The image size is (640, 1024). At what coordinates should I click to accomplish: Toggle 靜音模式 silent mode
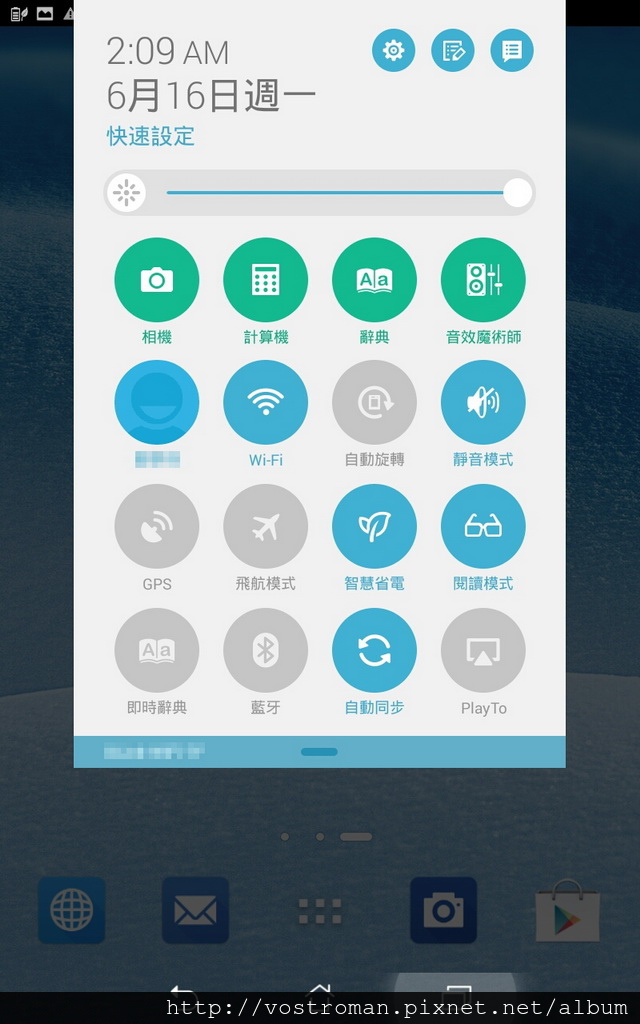(x=483, y=403)
